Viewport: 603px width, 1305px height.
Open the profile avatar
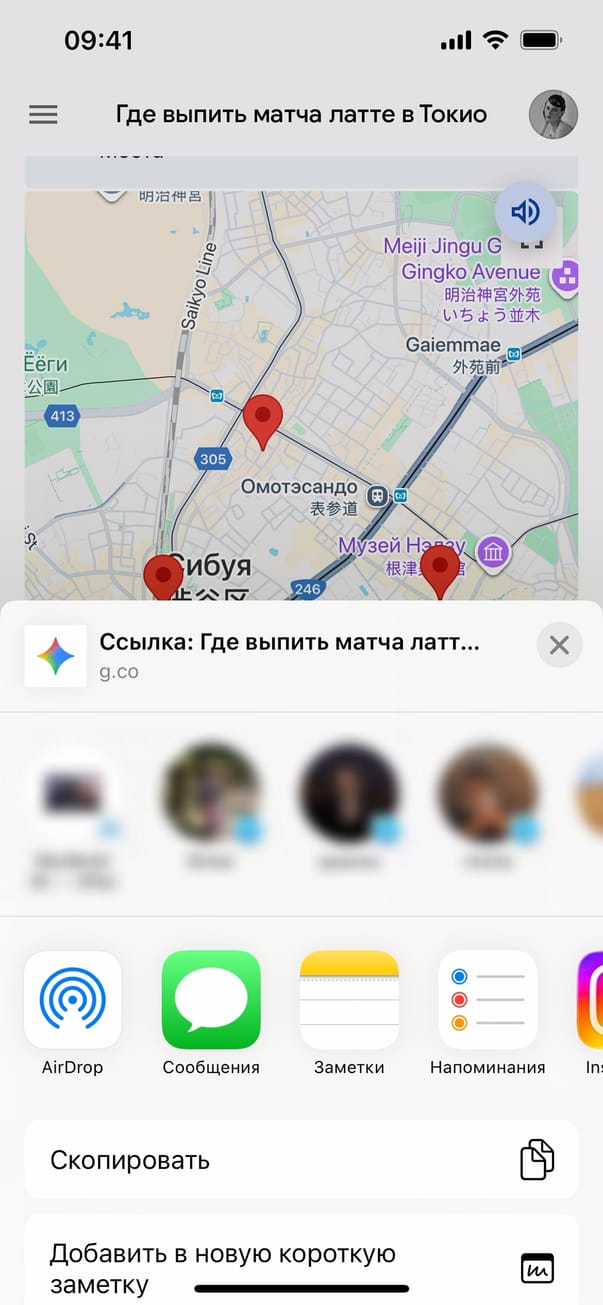click(x=553, y=115)
